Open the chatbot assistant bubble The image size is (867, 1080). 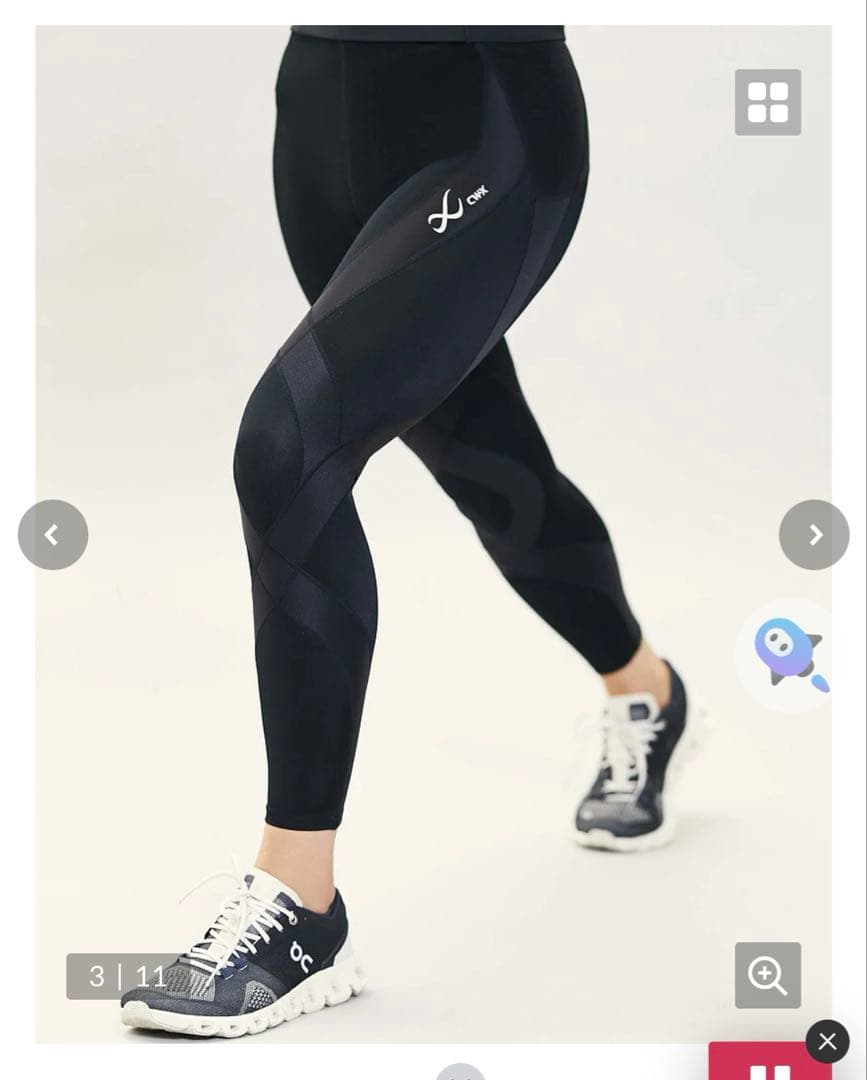click(790, 654)
